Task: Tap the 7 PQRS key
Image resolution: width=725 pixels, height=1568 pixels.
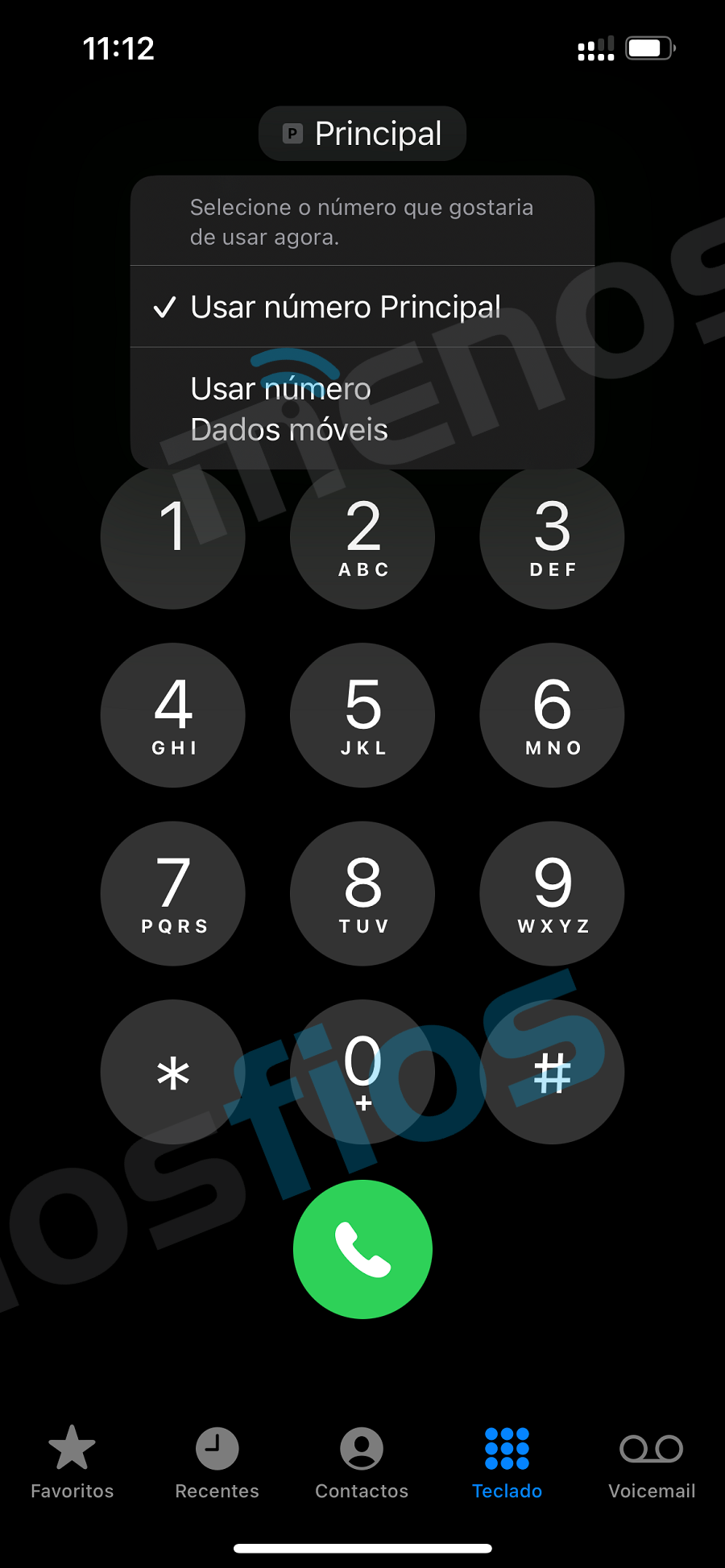Action: coord(173,894)
